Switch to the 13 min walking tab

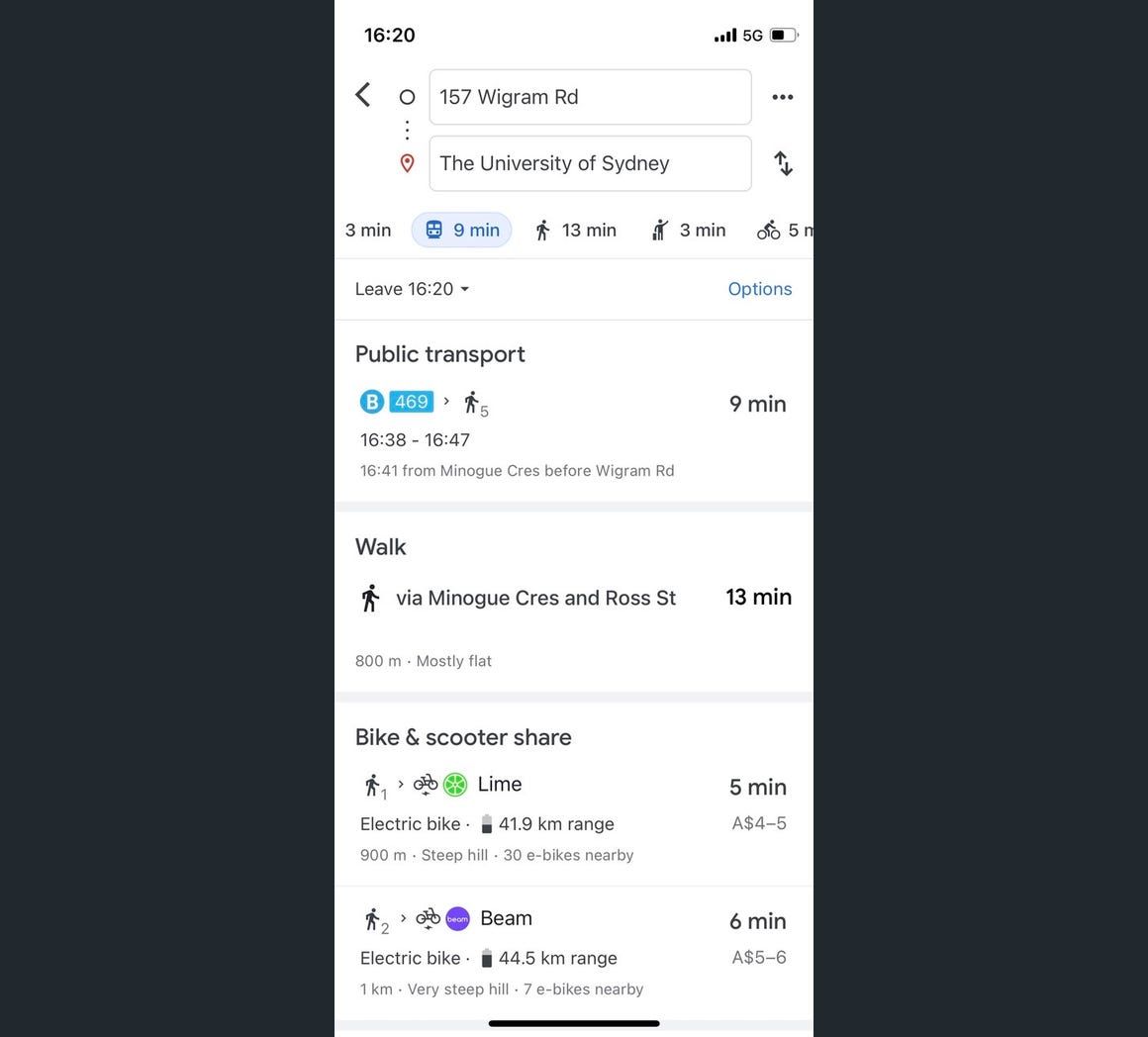tap(575, 231)
